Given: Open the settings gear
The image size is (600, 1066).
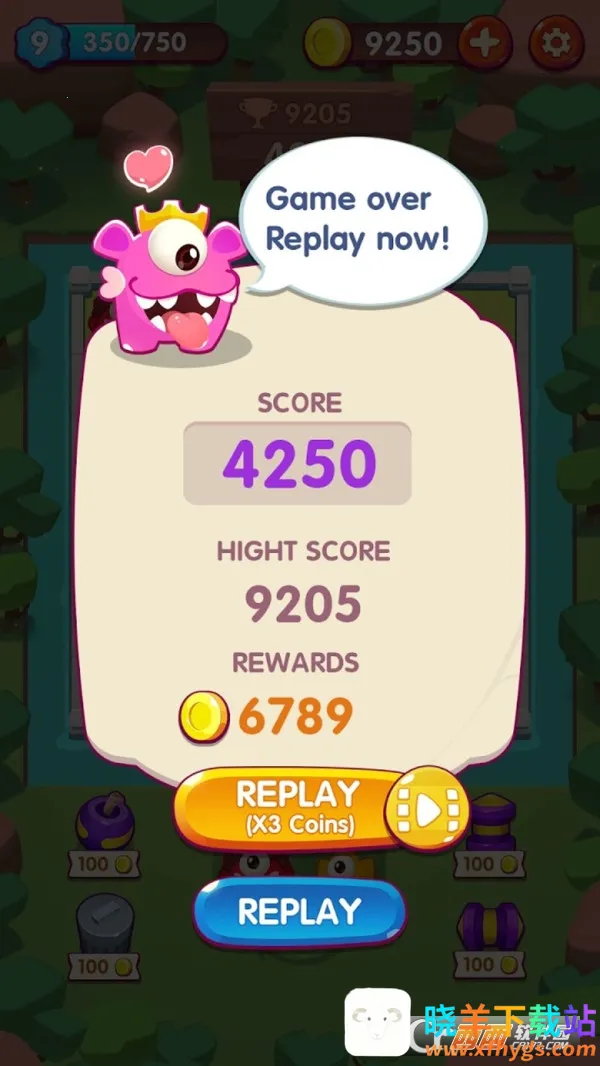Looking at the screenshot, I should coord(556,43).
